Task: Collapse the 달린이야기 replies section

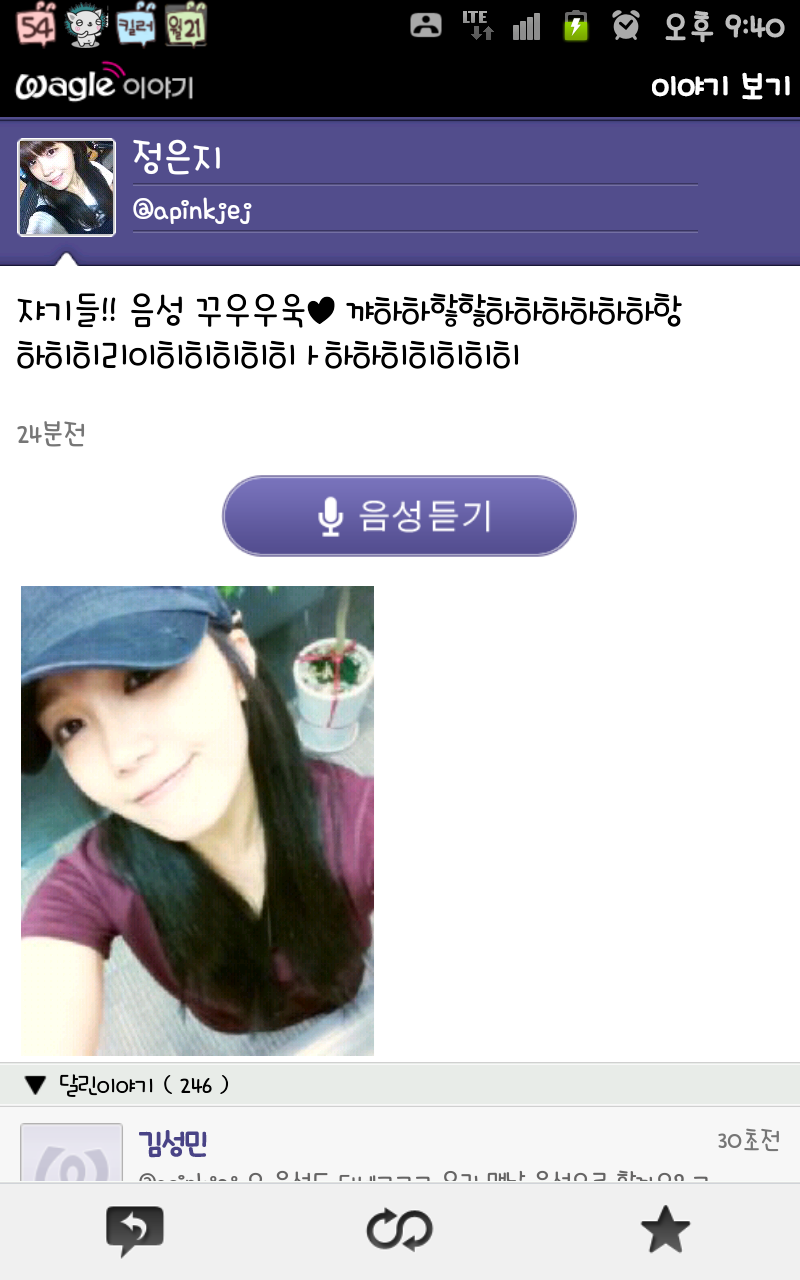Action: coord(36,1085)
